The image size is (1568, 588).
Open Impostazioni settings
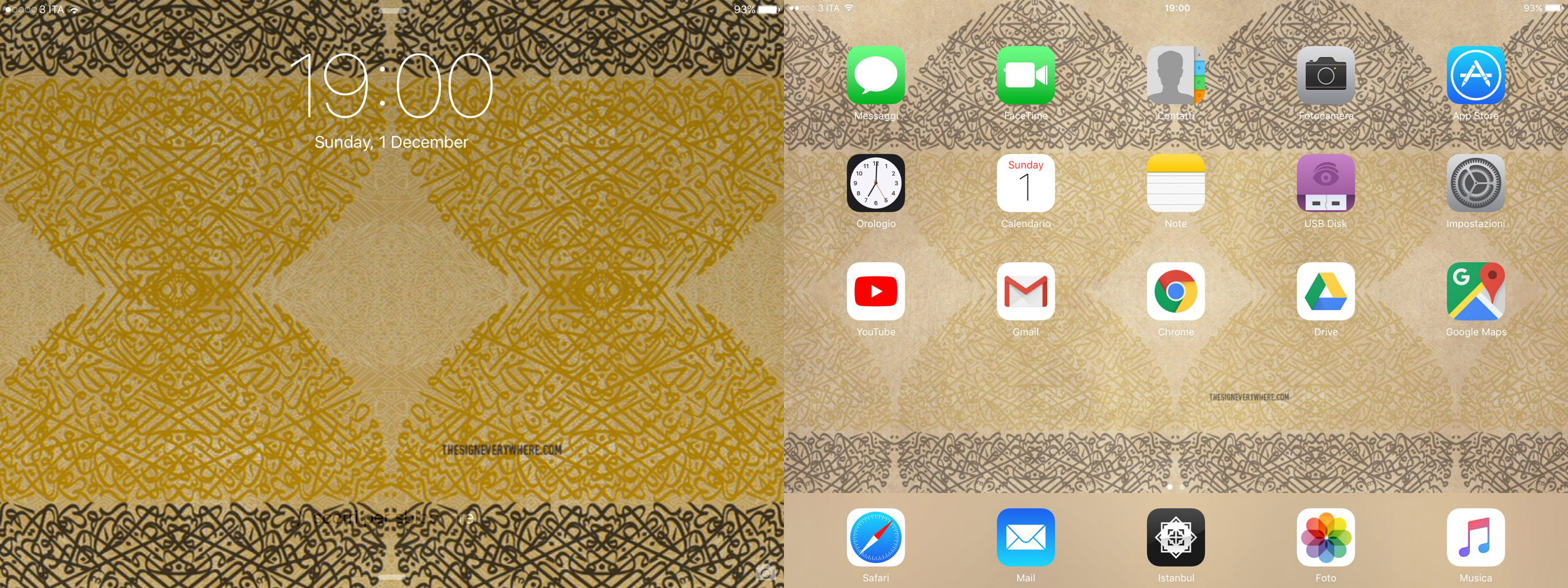[x=1476, y=183]
